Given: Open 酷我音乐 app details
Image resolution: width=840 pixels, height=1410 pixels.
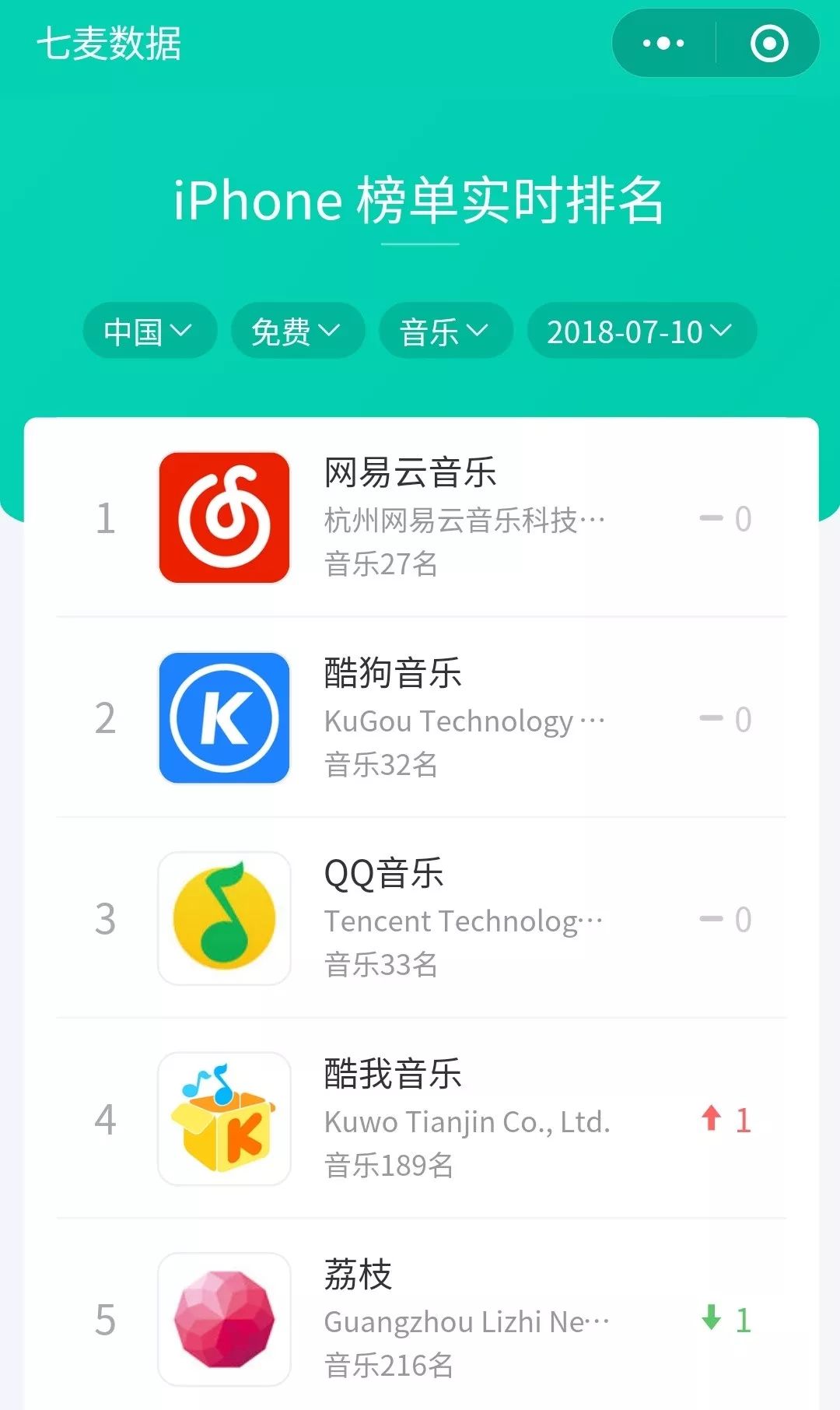Looking at the screenshot, I should click(x=422, y=1119).
